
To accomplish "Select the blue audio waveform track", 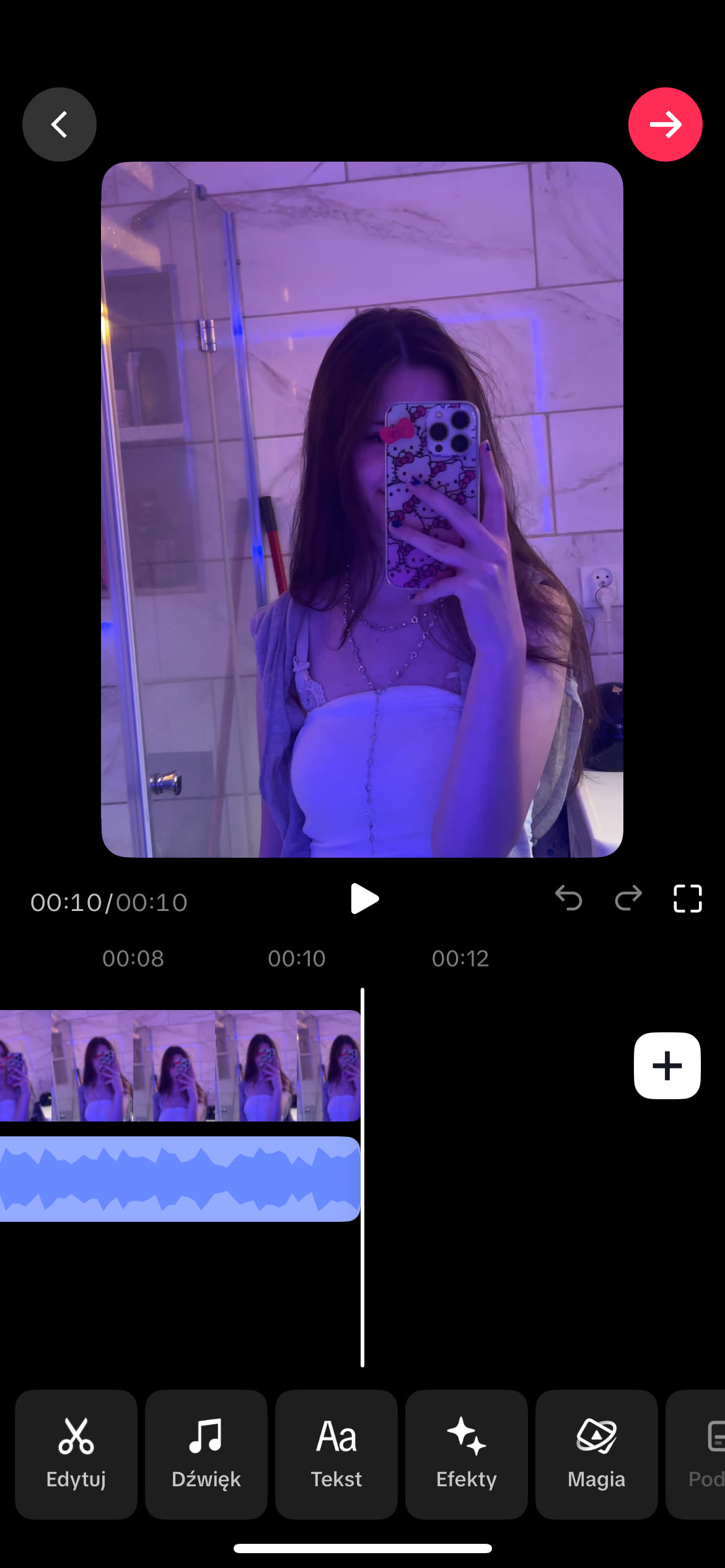I will pyautogui.click(x=180, y=1178).
